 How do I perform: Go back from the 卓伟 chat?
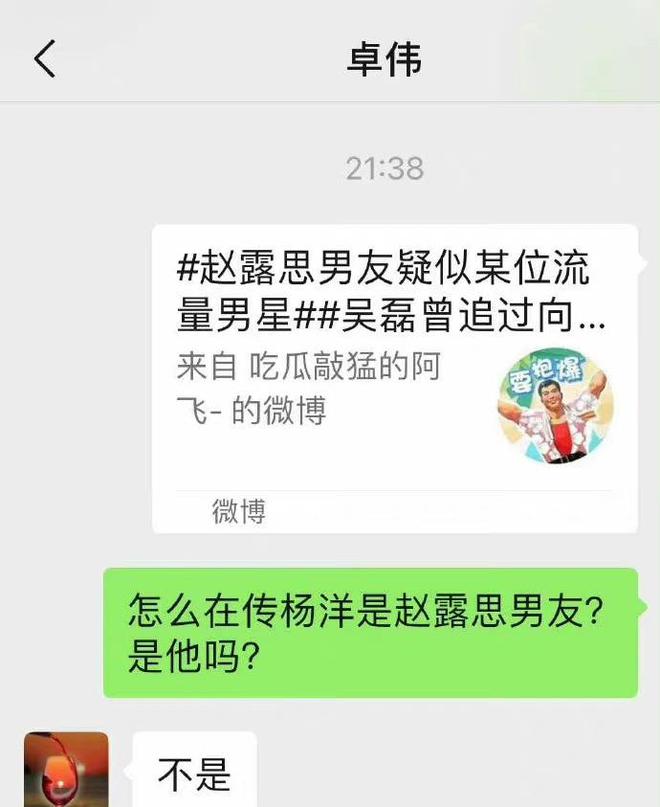tap(45, 59)
